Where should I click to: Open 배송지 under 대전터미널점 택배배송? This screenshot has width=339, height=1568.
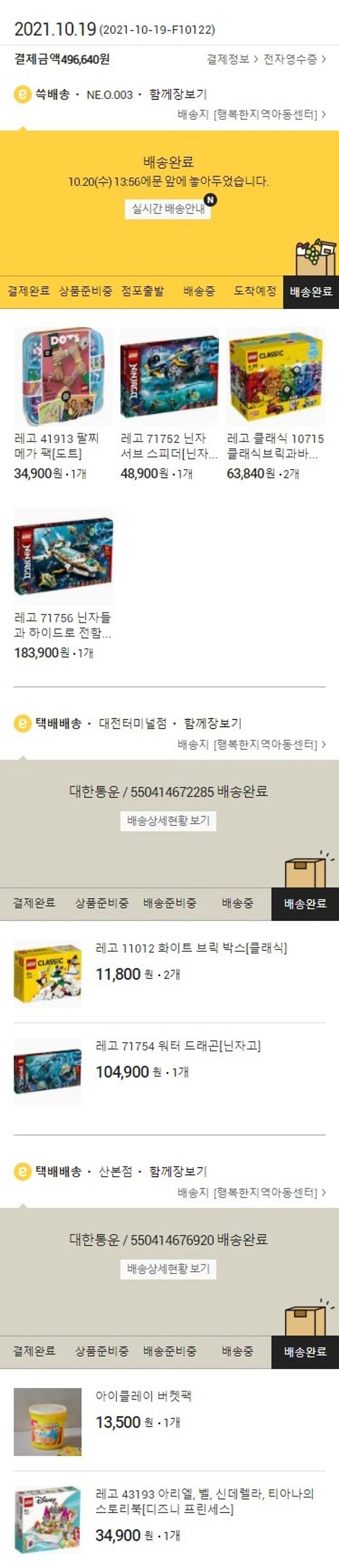click(251, 744)
